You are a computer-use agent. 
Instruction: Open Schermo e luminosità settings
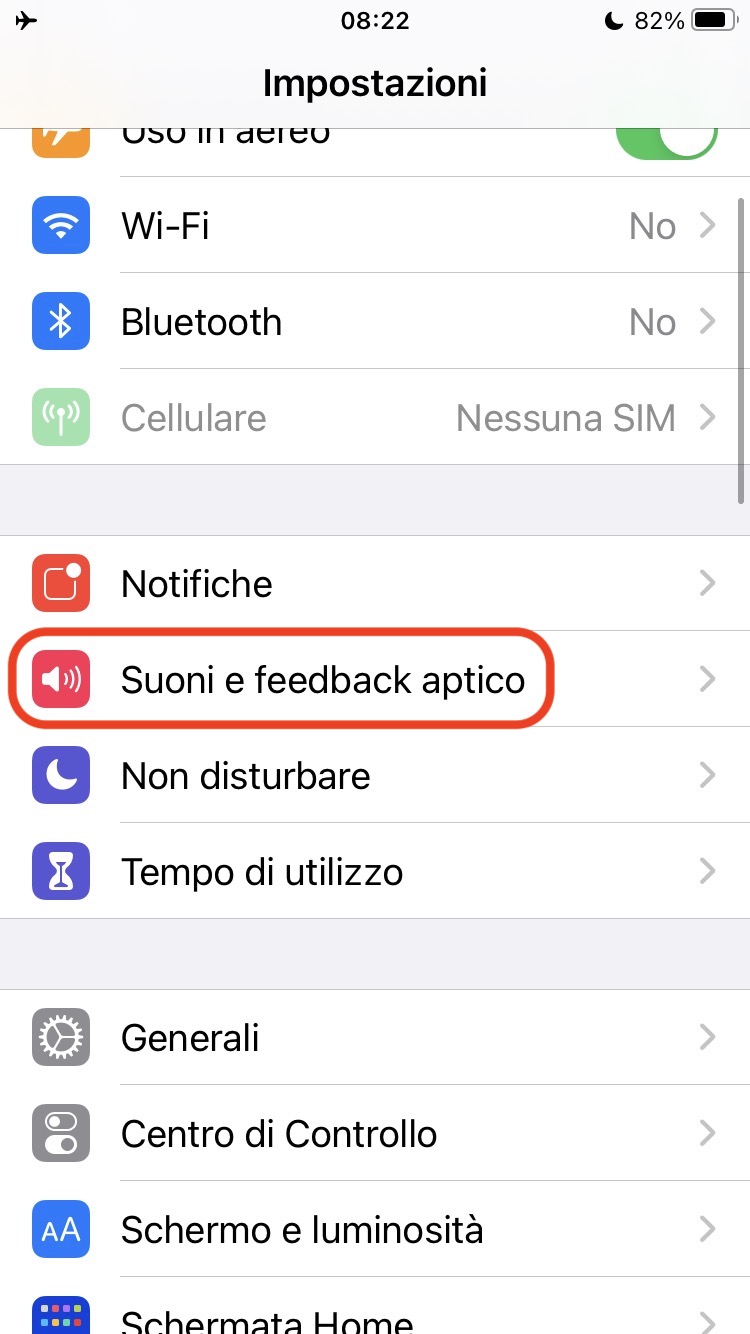[x=375, y=1230]
